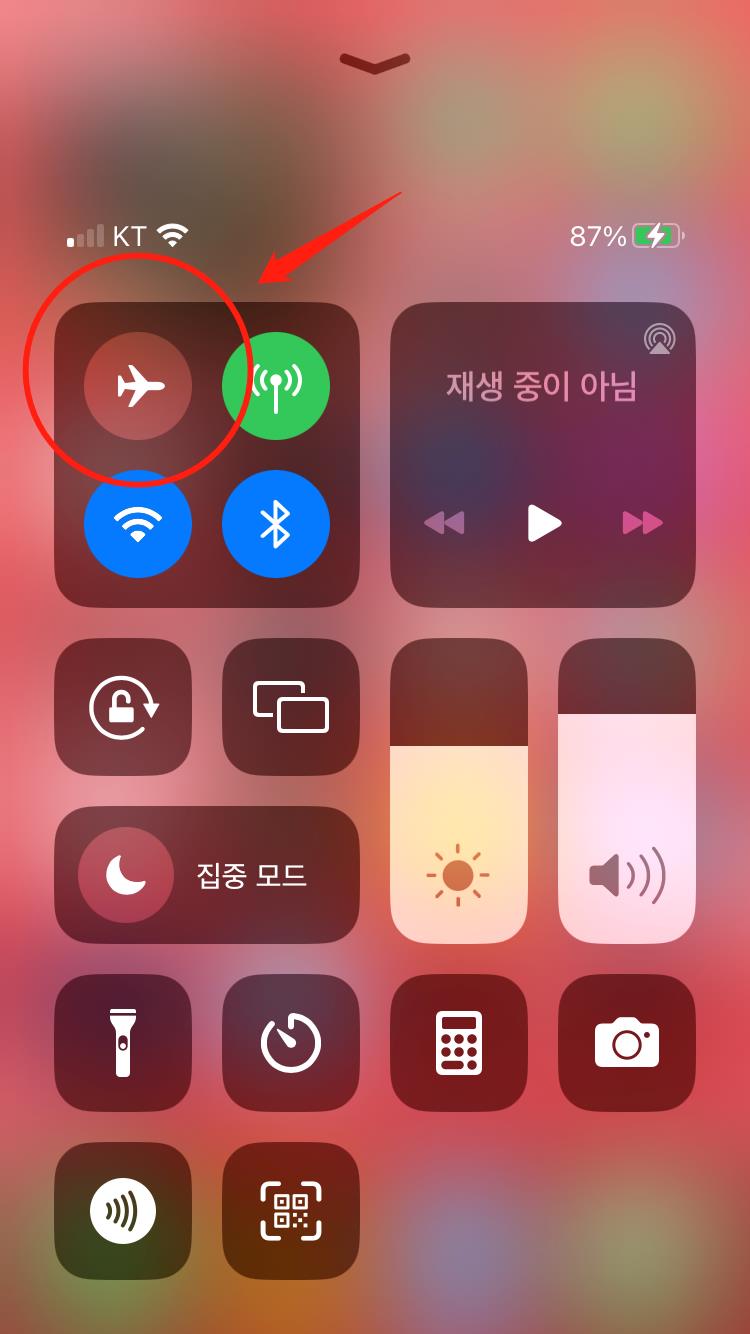This screenshot has height=1334, width=750.
Task: Open the timer
Action: coord(291,1043)
